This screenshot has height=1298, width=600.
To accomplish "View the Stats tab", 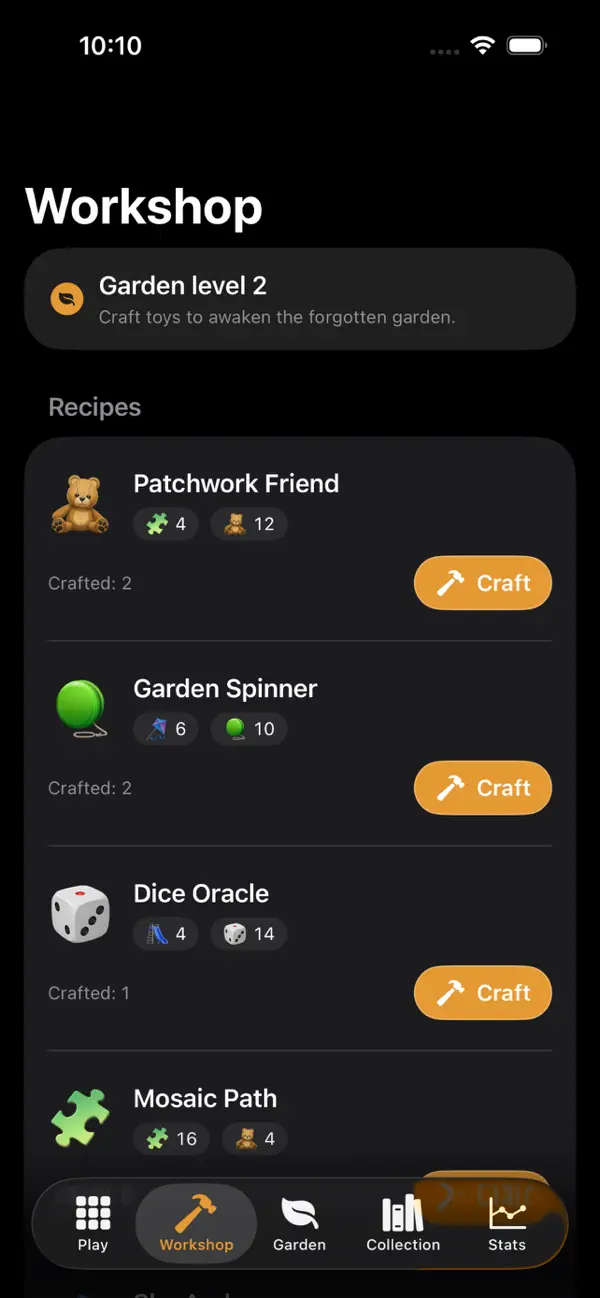I will click(x=507, y=1224).
